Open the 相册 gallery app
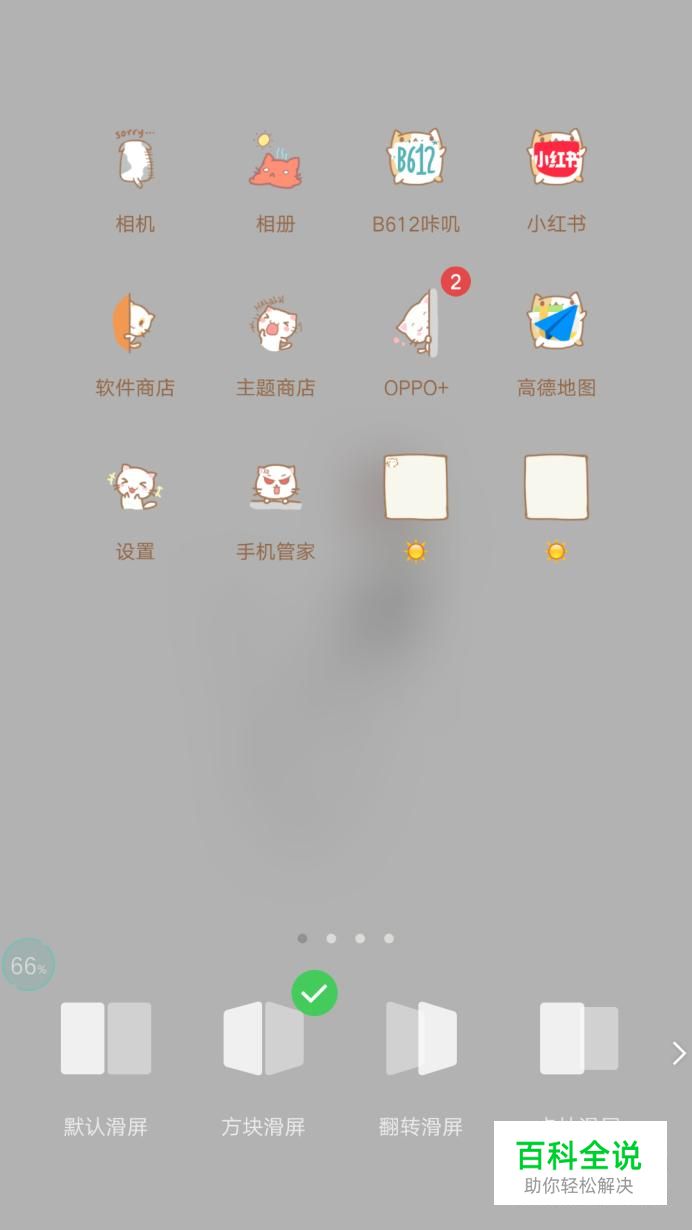This screenshot has width=692, height=1230. [x=275, y=161]
